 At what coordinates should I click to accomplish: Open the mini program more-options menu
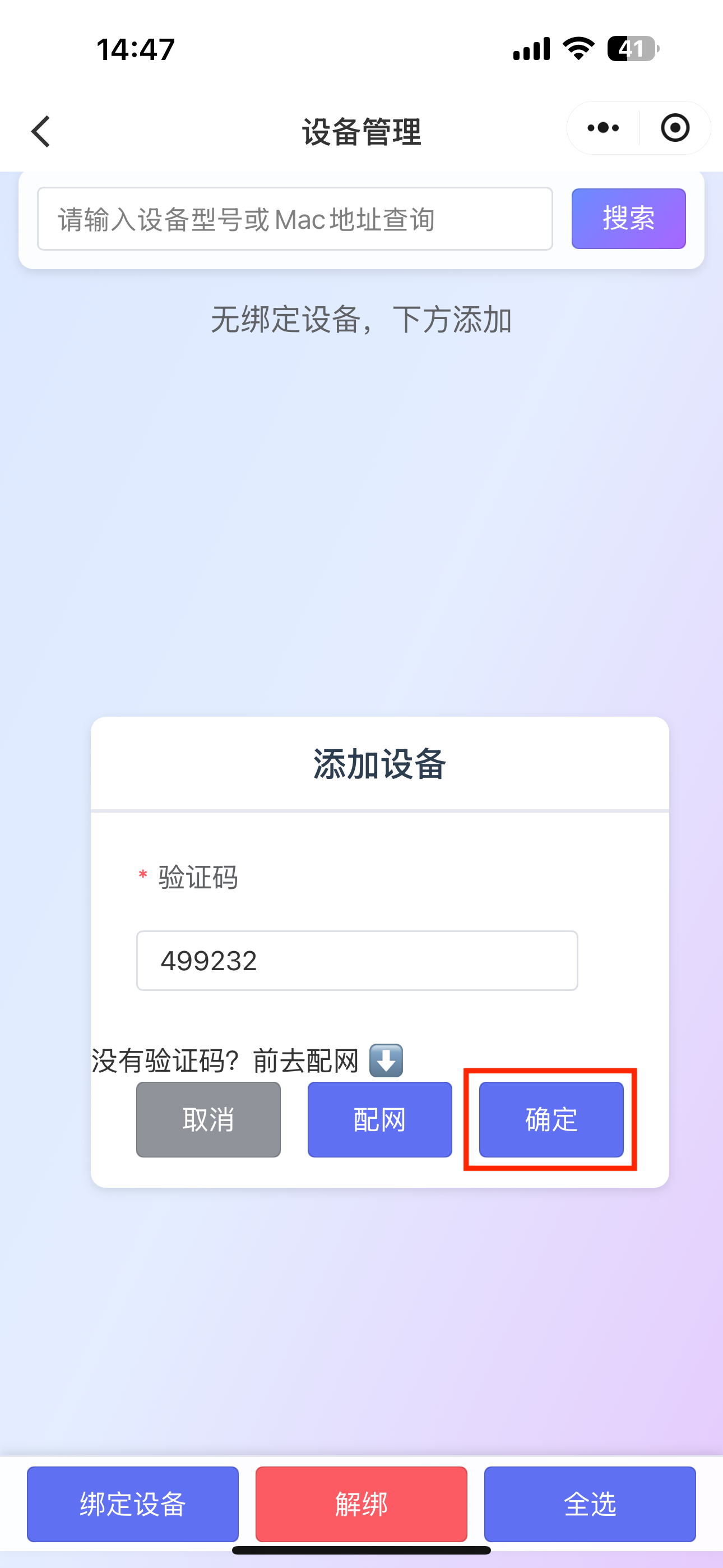coord(602,128)
